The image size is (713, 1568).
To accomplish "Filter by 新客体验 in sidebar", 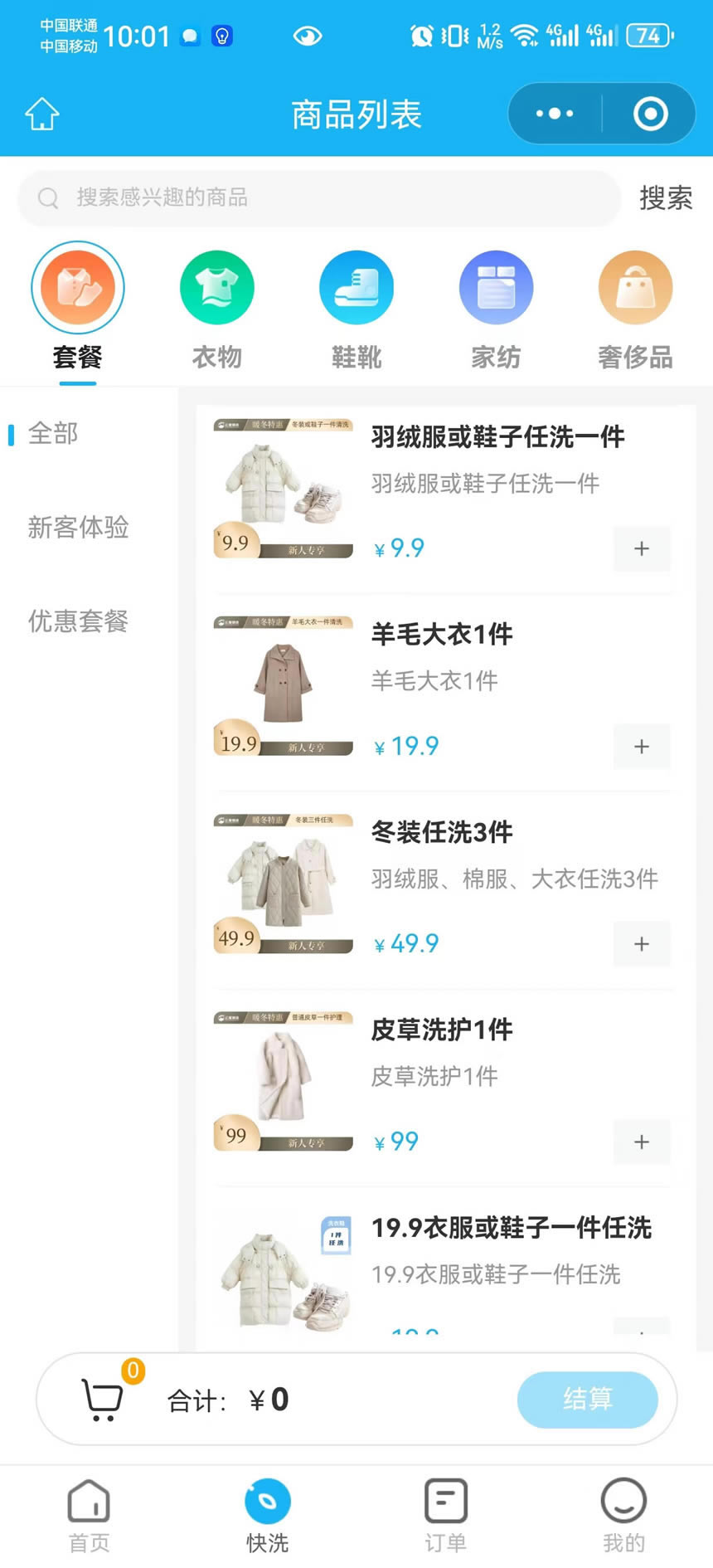I will pos(79,527).
